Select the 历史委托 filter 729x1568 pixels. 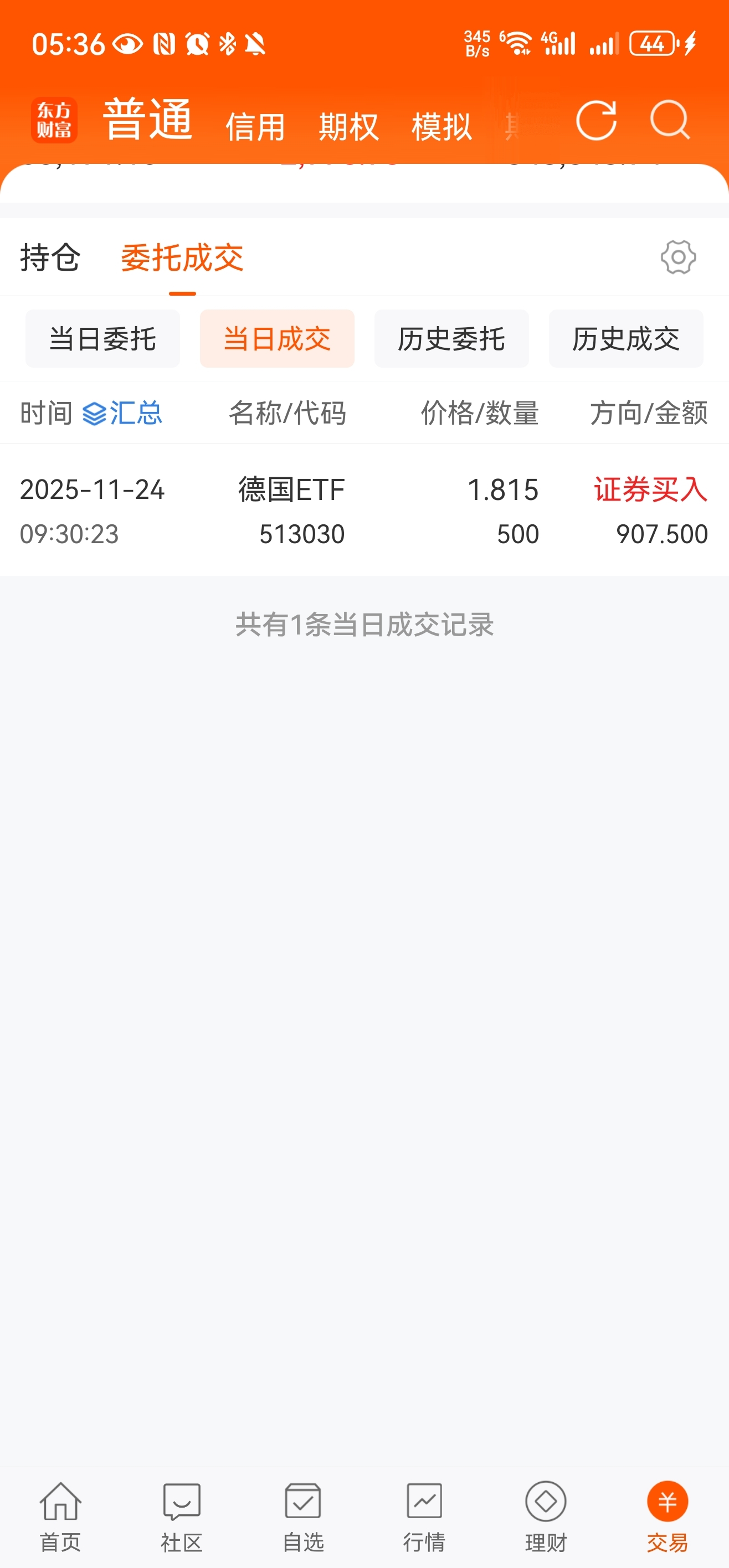(x=451, y=338)
